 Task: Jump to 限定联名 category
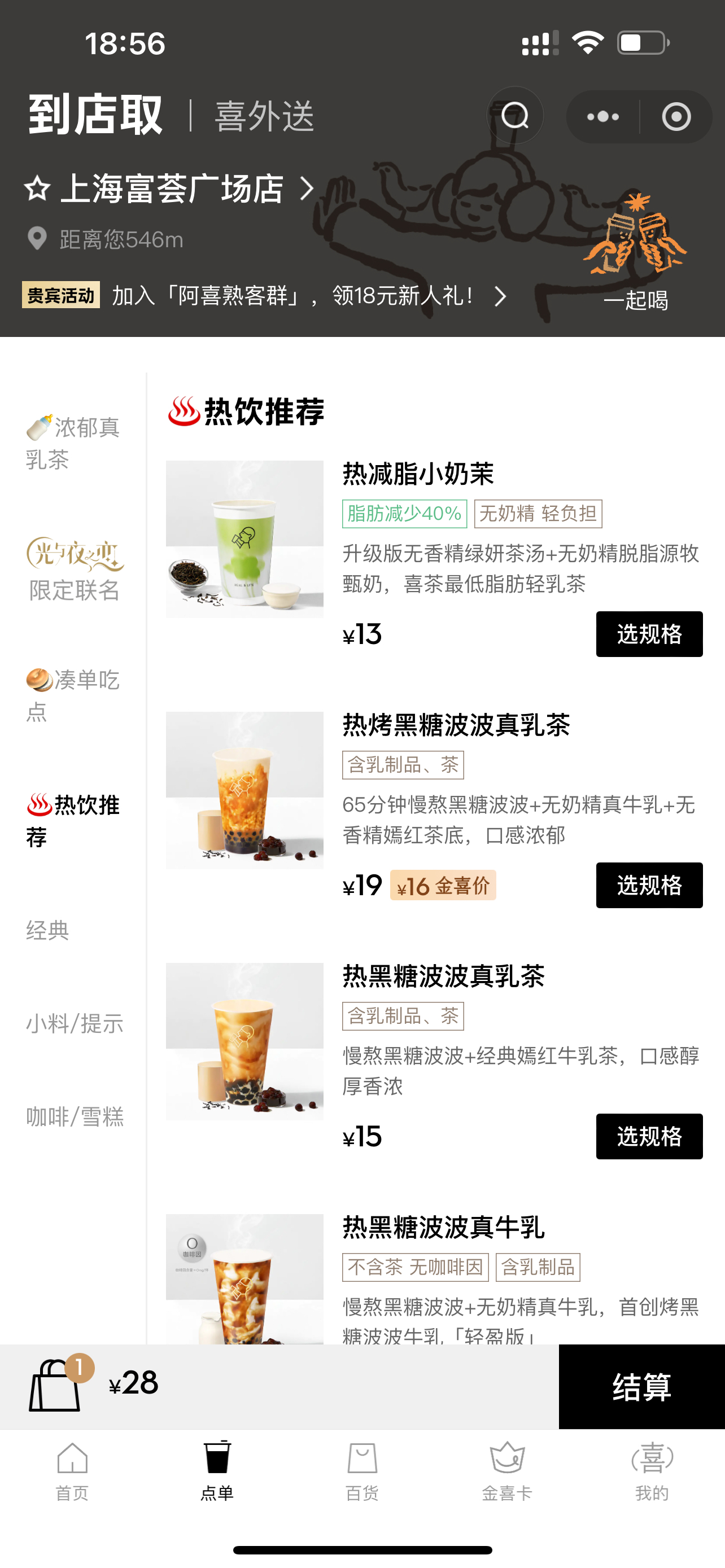tap(75, 570)
